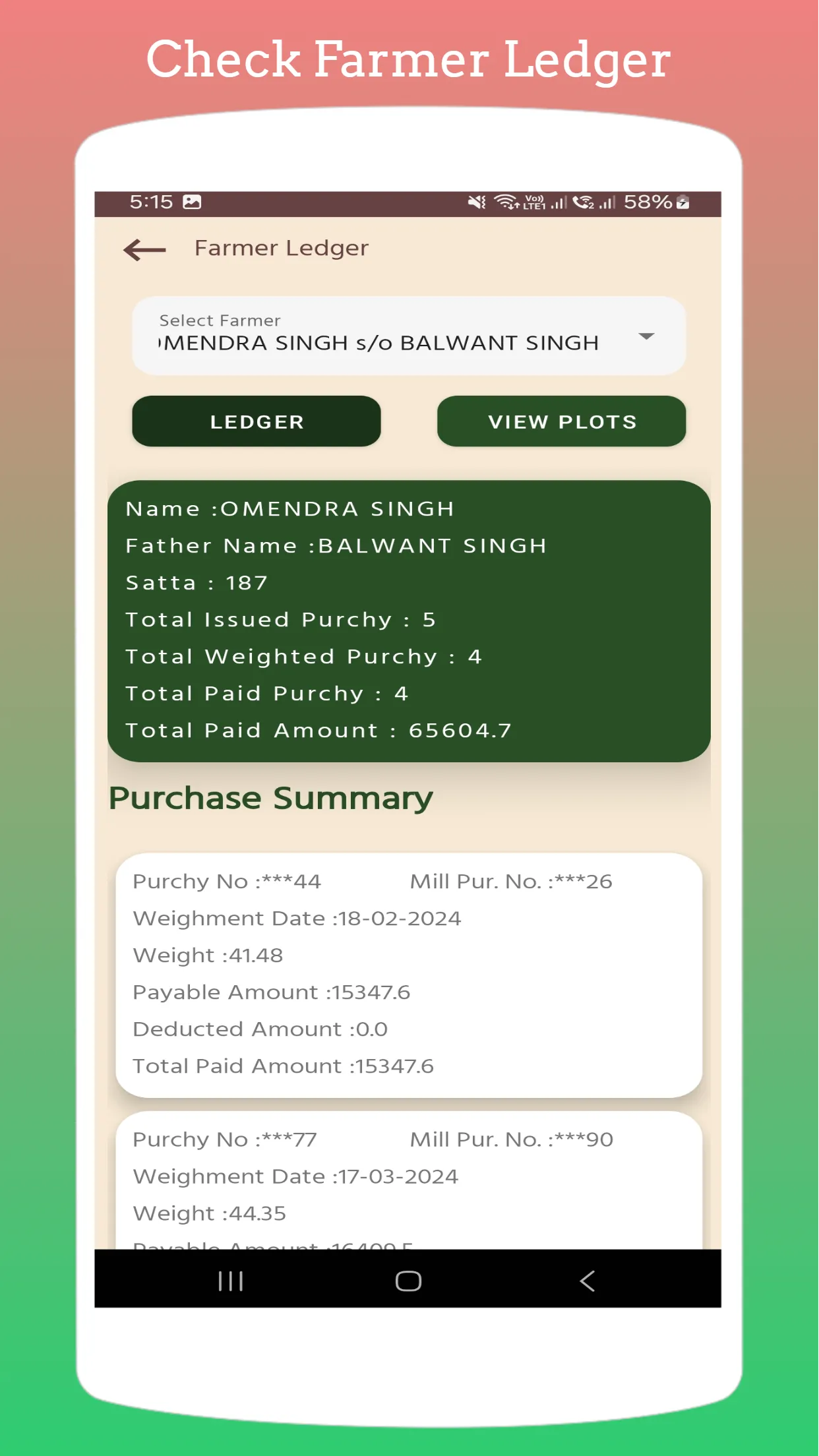
Task: Tap the Wi-Fi signal icon
Action: (505, 202)
